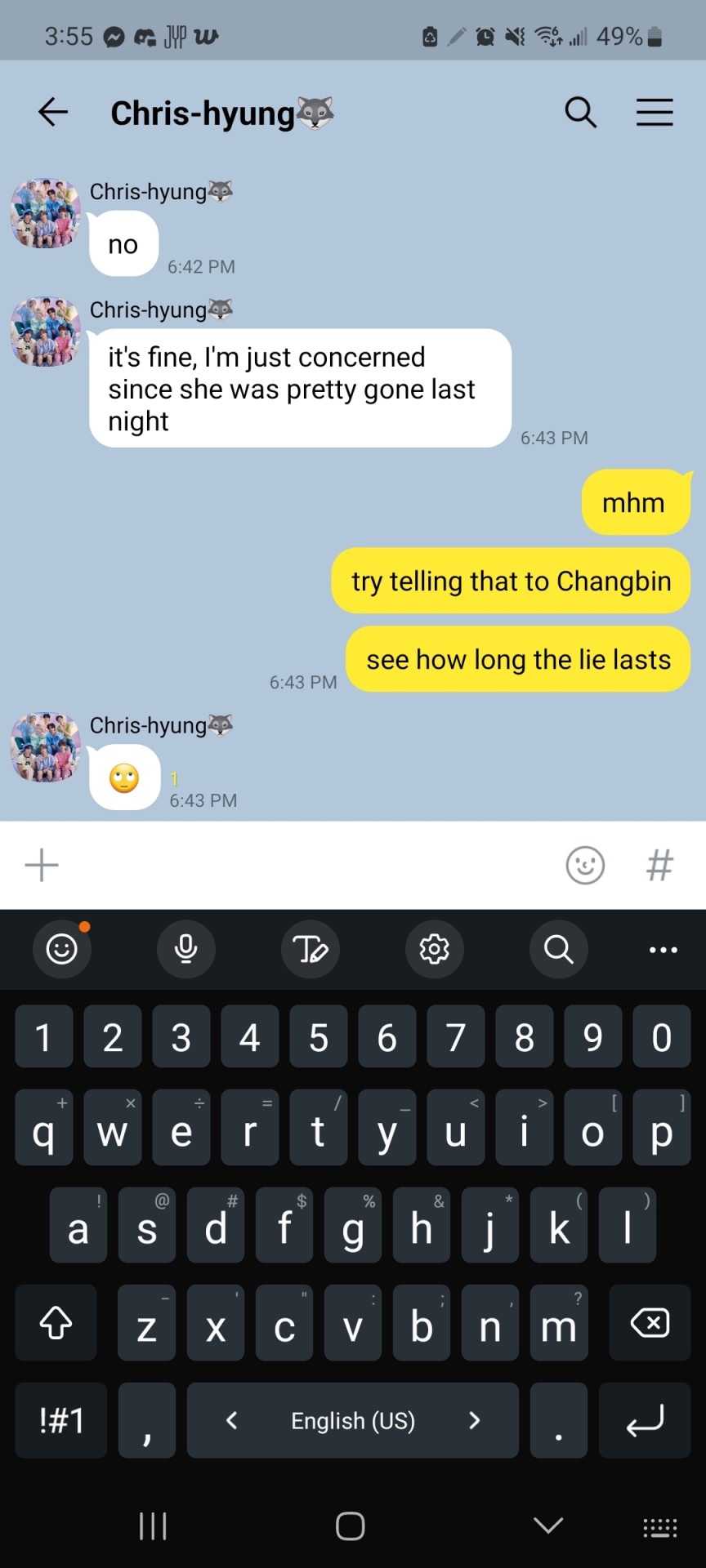This screenshot has height=1568, width=706.
Task: Open the emoticon picker in message bar
Action: (585, 865)
